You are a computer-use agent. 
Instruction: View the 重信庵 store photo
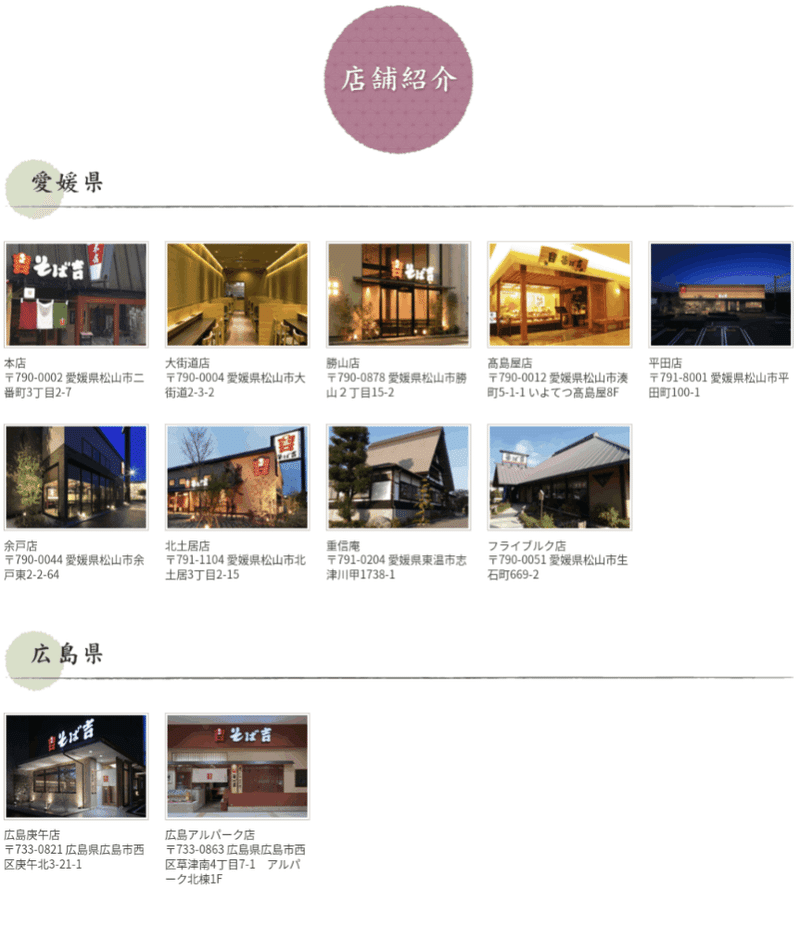(398, 477)
